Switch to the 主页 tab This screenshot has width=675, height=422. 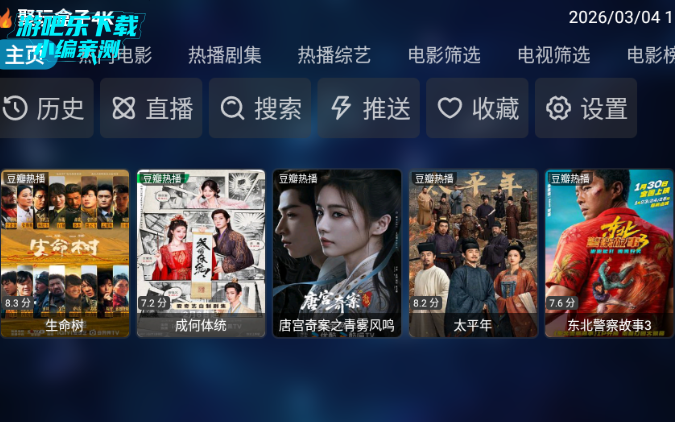coord(24,55)
